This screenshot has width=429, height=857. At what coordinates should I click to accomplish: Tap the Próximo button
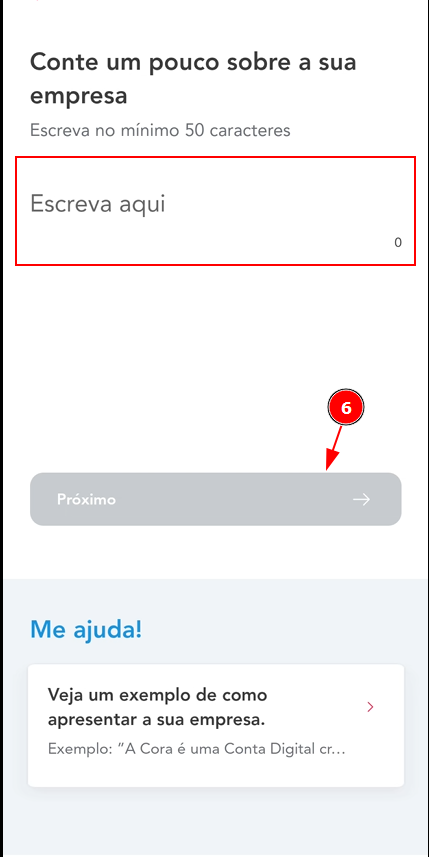(x=215, y=499)
